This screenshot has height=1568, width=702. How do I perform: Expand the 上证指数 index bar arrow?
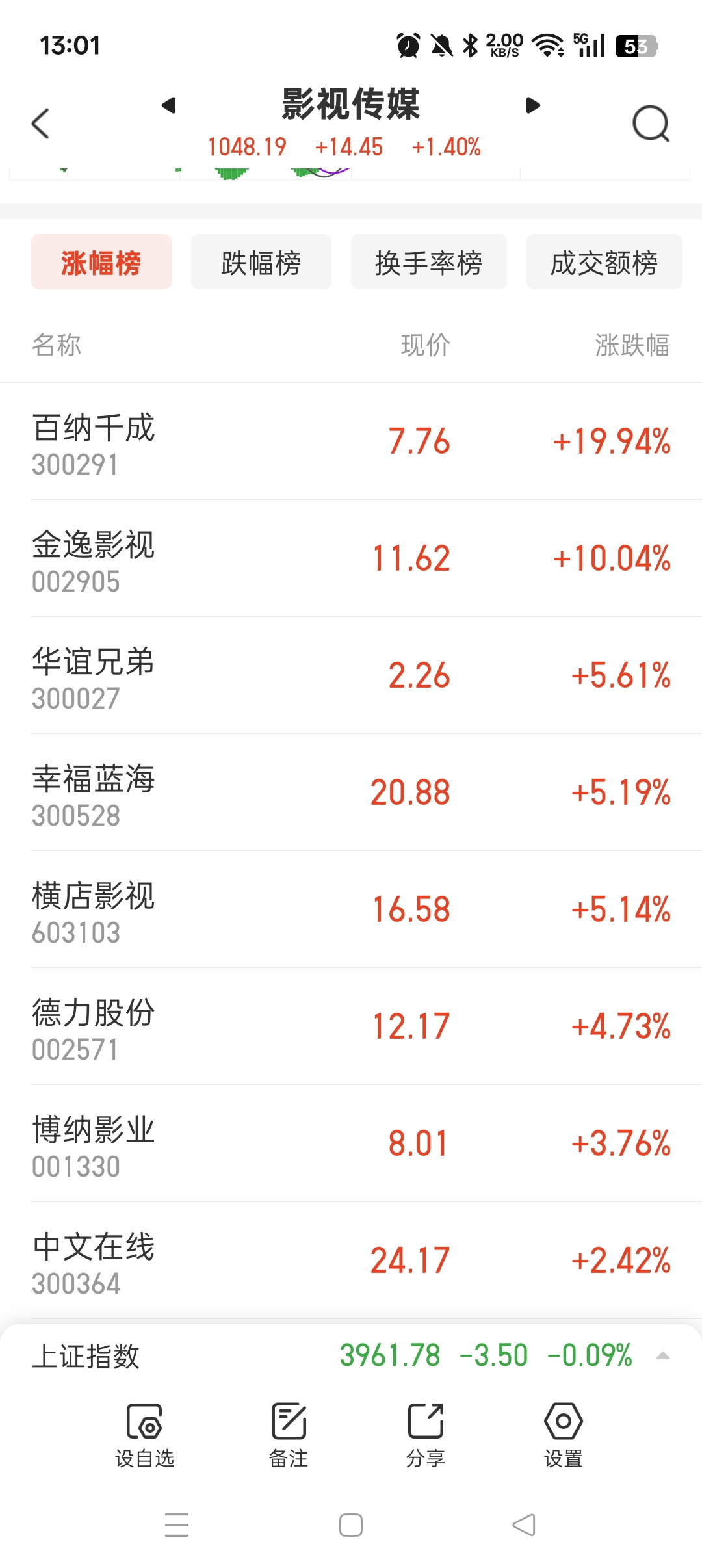coord(662,1356)
